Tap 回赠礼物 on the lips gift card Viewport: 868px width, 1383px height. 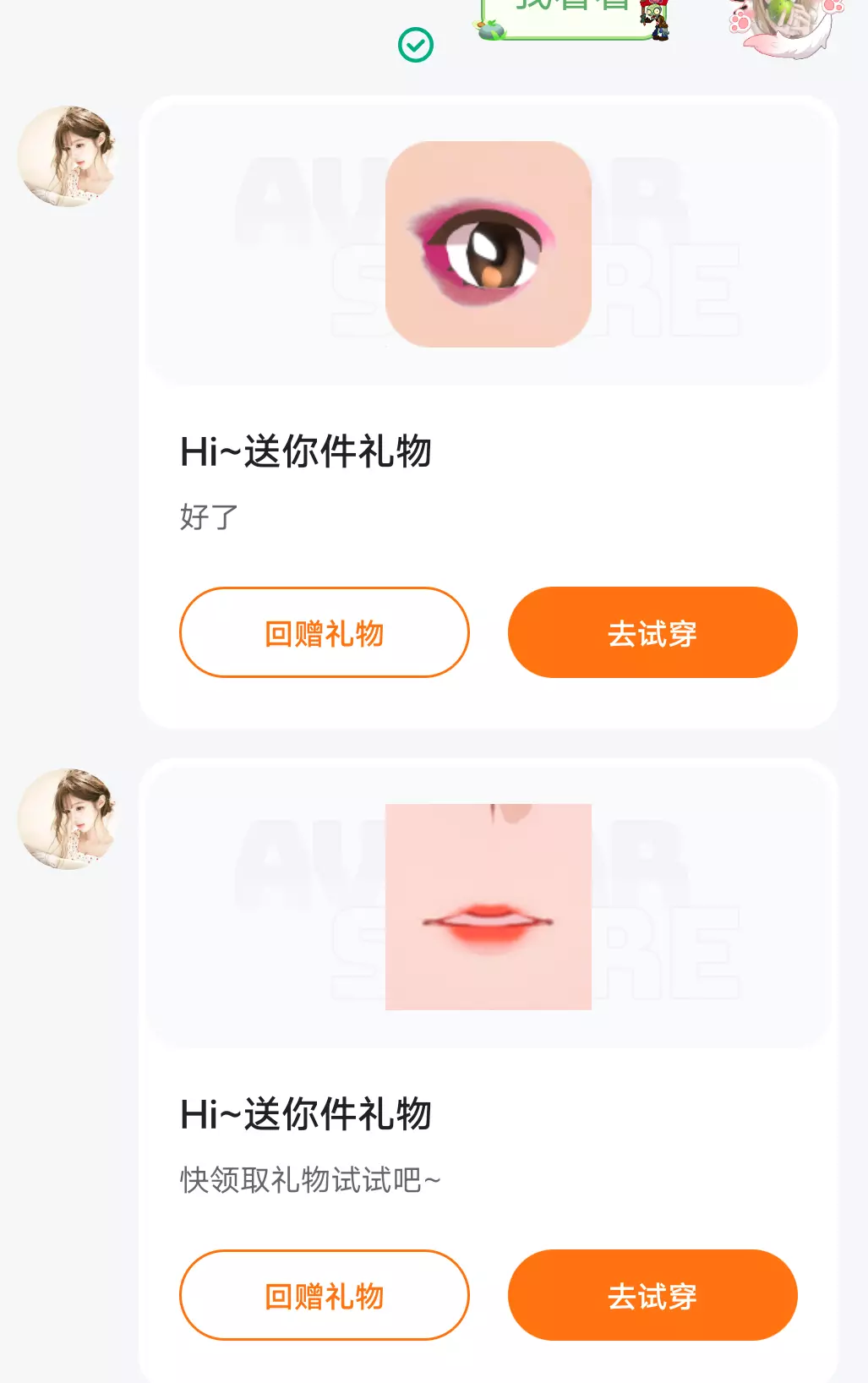(325, 1295)
